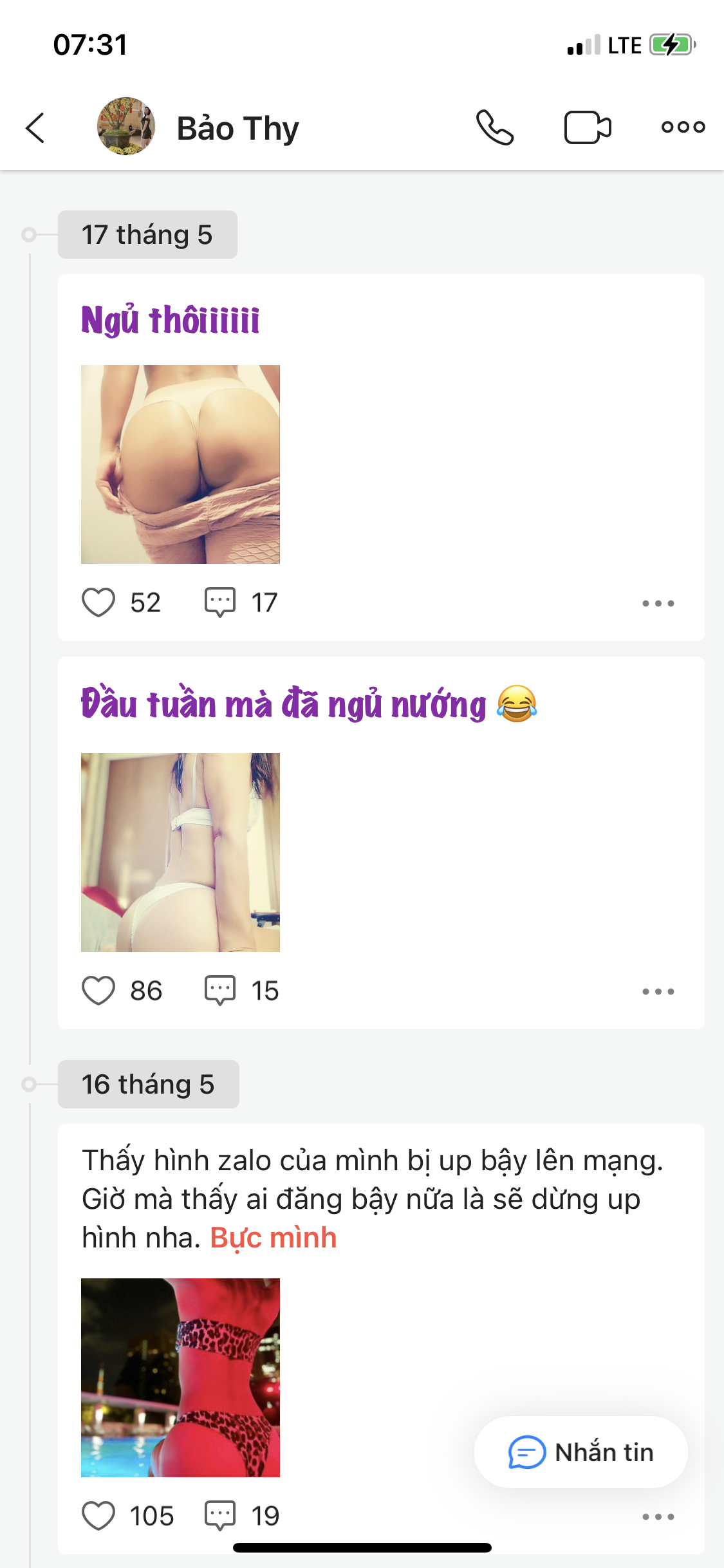Open more options for "Ngủ thôiiiiii" post
Viewport: 724px width, 1568px height.
(x=658, y=603)
